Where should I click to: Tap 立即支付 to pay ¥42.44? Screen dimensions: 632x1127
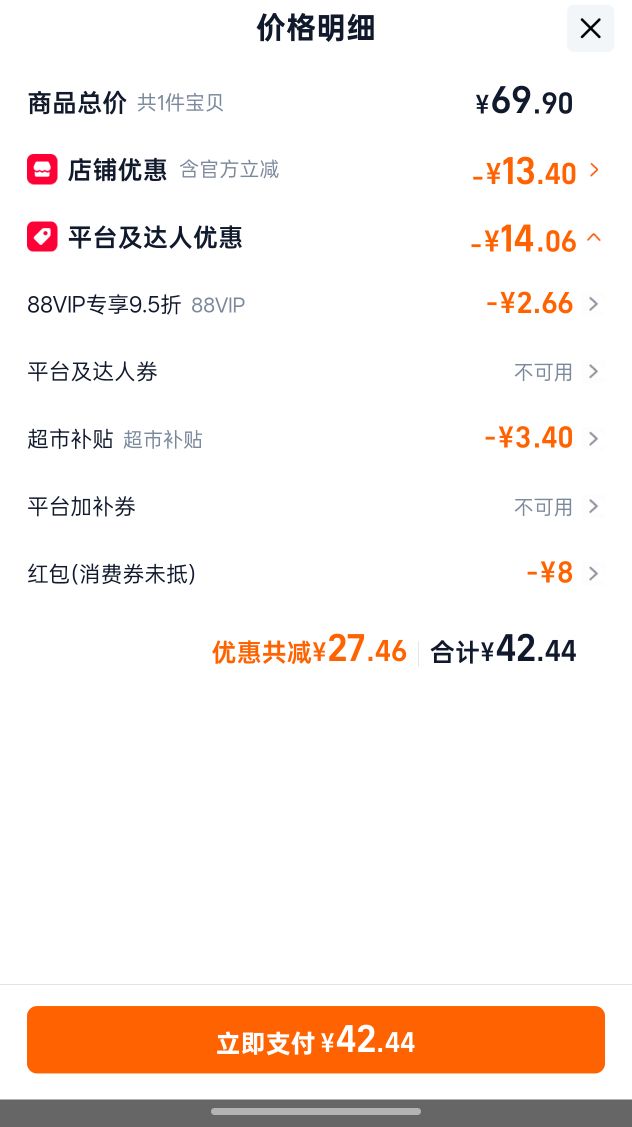point(316,1039)
